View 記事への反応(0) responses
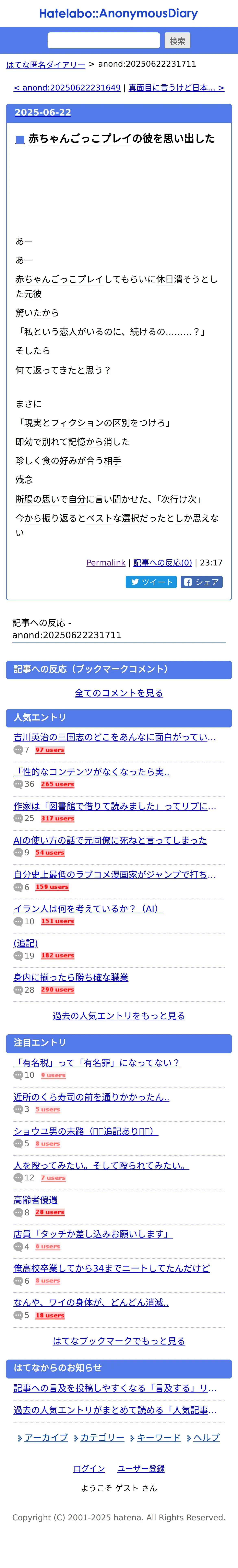Image resolution: width=238 pixels, height=1568 pixels. [x=163, y=562]
